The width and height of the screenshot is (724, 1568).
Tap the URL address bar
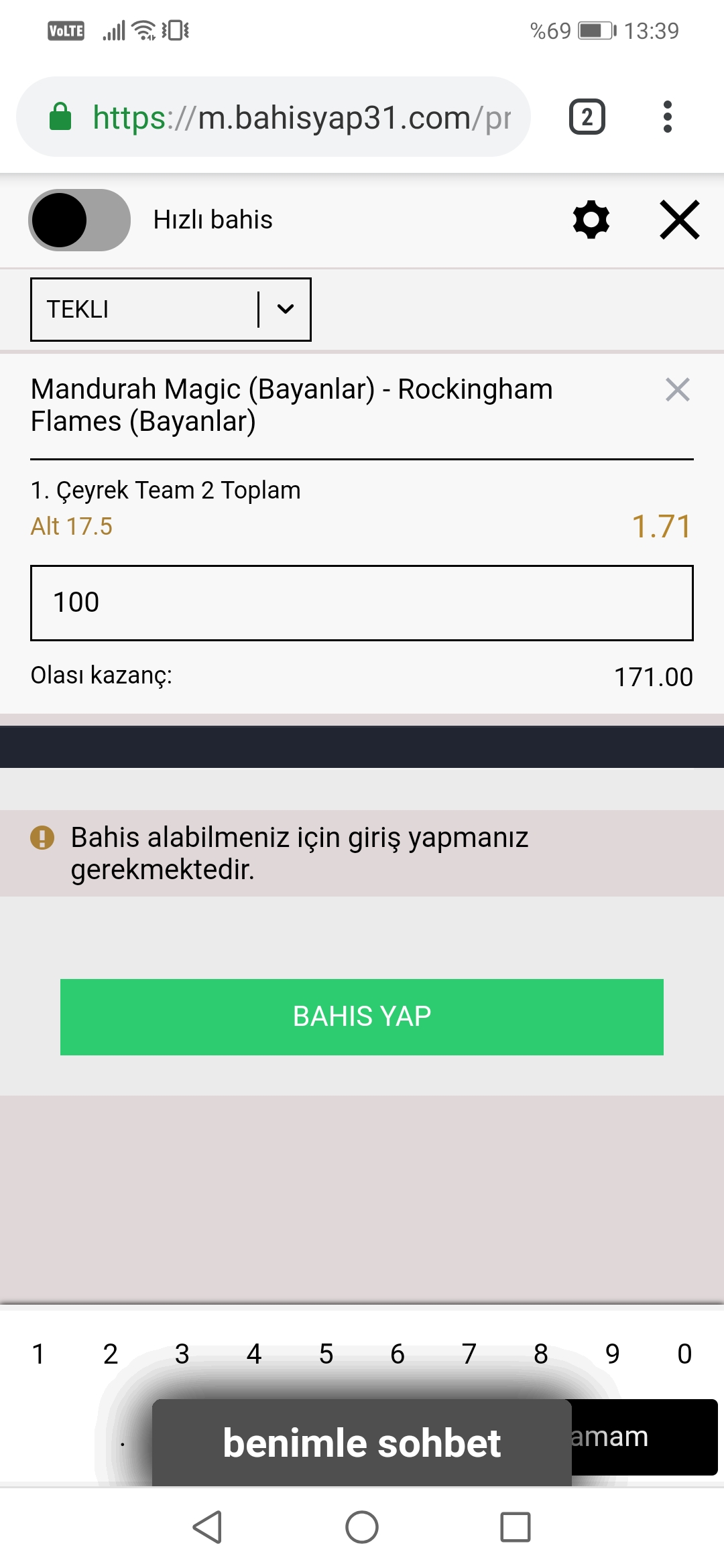[274, 117]
